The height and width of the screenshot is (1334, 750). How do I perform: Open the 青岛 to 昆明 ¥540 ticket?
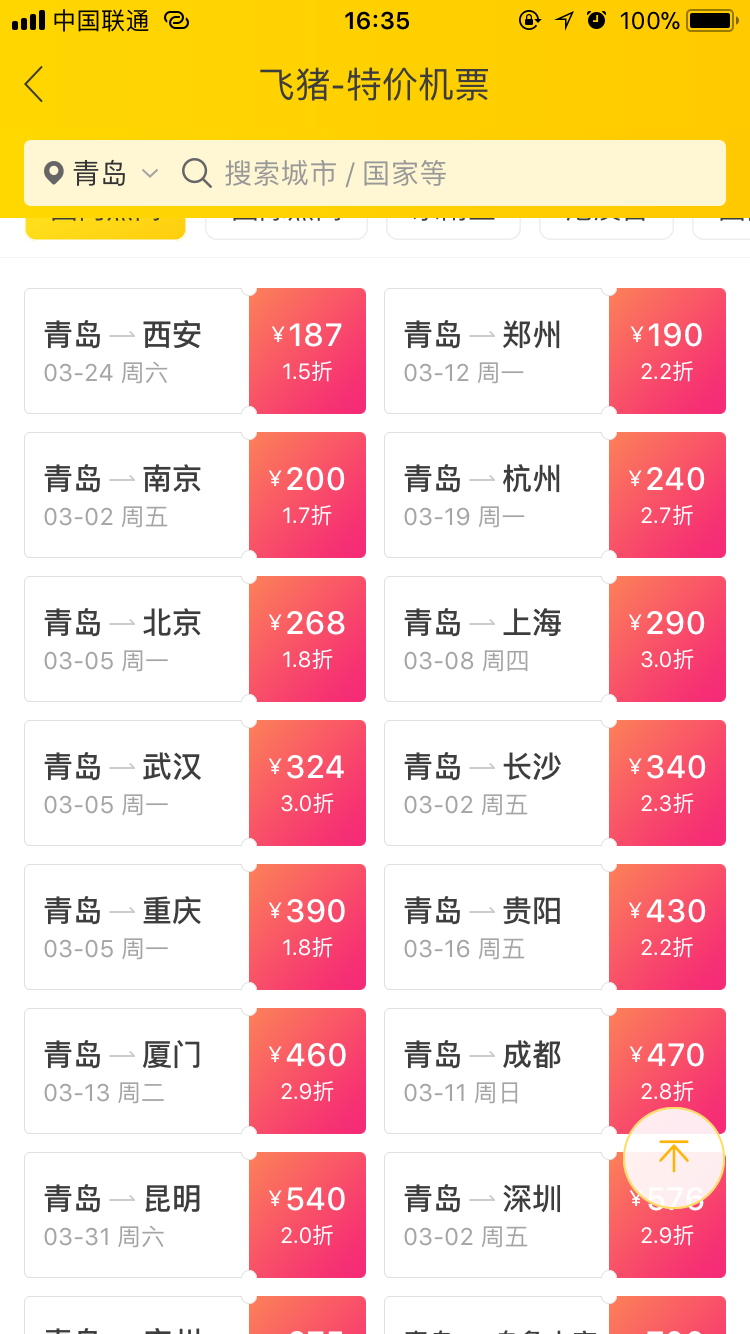[195, 1215]
